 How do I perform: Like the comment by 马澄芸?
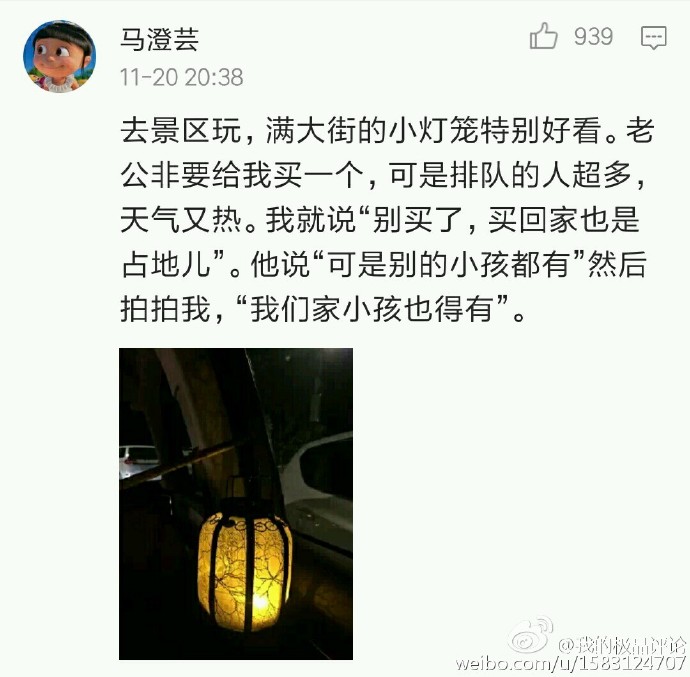tap(544, 38)
